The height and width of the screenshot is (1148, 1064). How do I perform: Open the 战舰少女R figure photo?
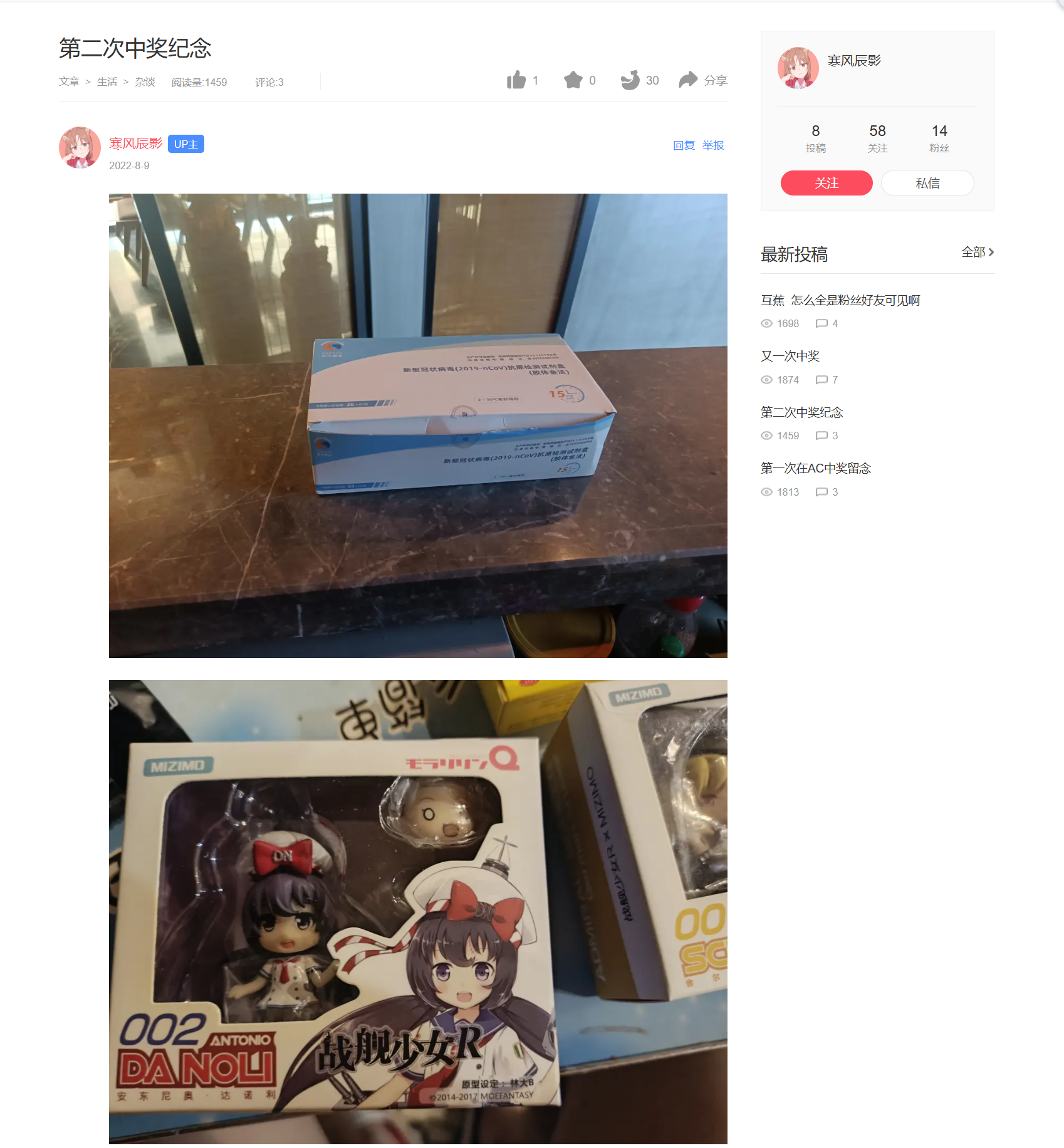[x=418, y=912]
